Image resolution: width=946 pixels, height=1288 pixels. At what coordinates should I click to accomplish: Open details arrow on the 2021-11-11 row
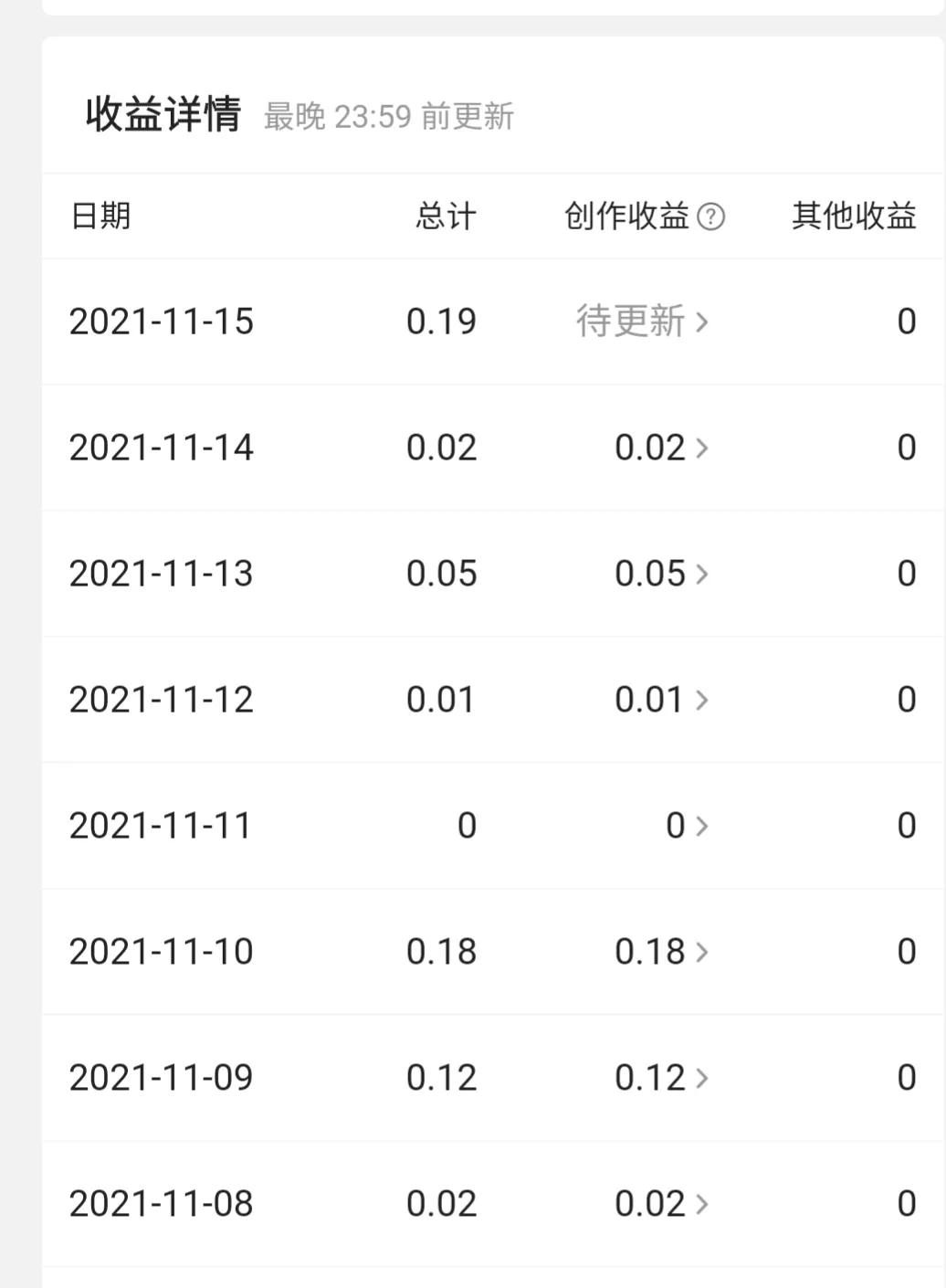(x=702, y=825)
